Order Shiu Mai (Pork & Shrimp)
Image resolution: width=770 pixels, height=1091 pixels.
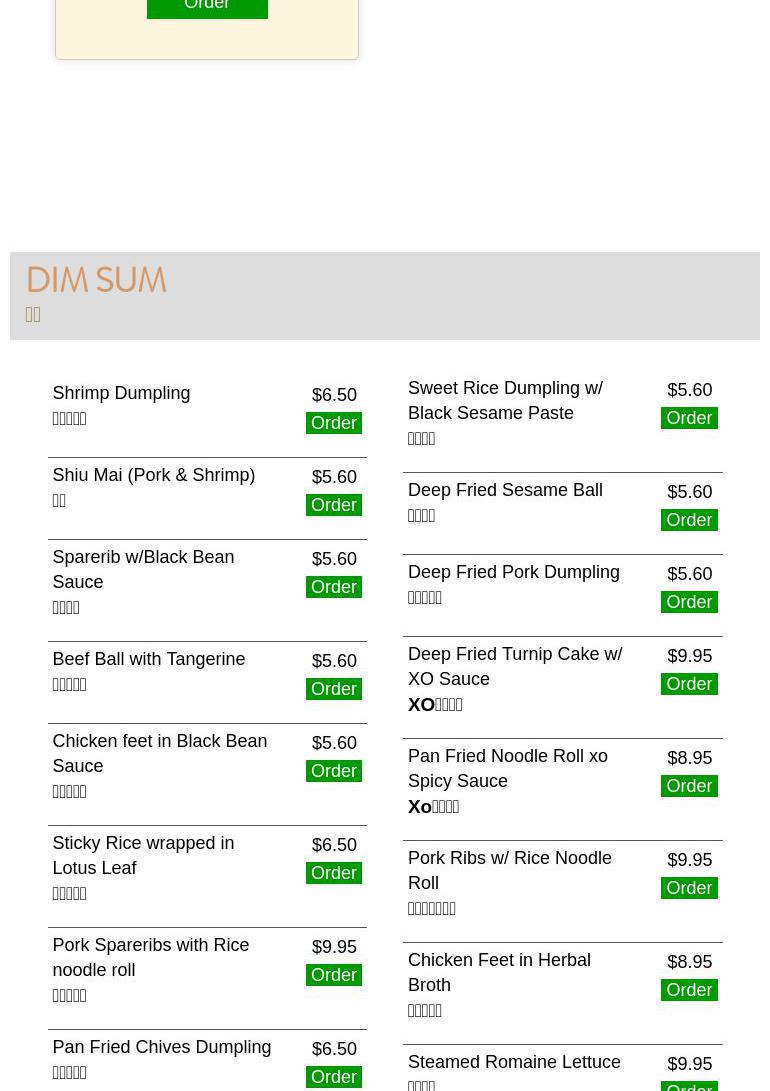(x=333, y=505)
